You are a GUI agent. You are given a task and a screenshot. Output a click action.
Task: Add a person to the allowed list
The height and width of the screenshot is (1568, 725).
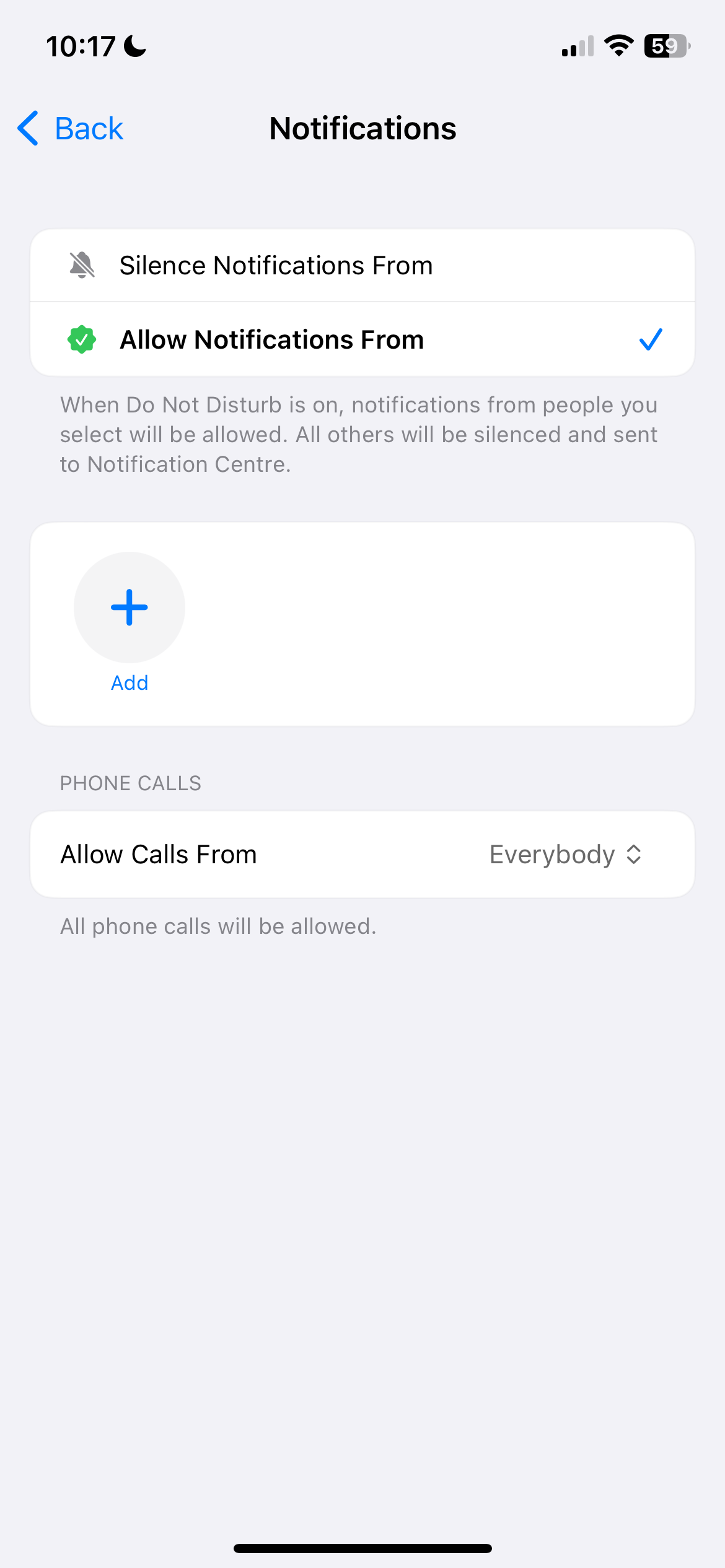(130, 608)
